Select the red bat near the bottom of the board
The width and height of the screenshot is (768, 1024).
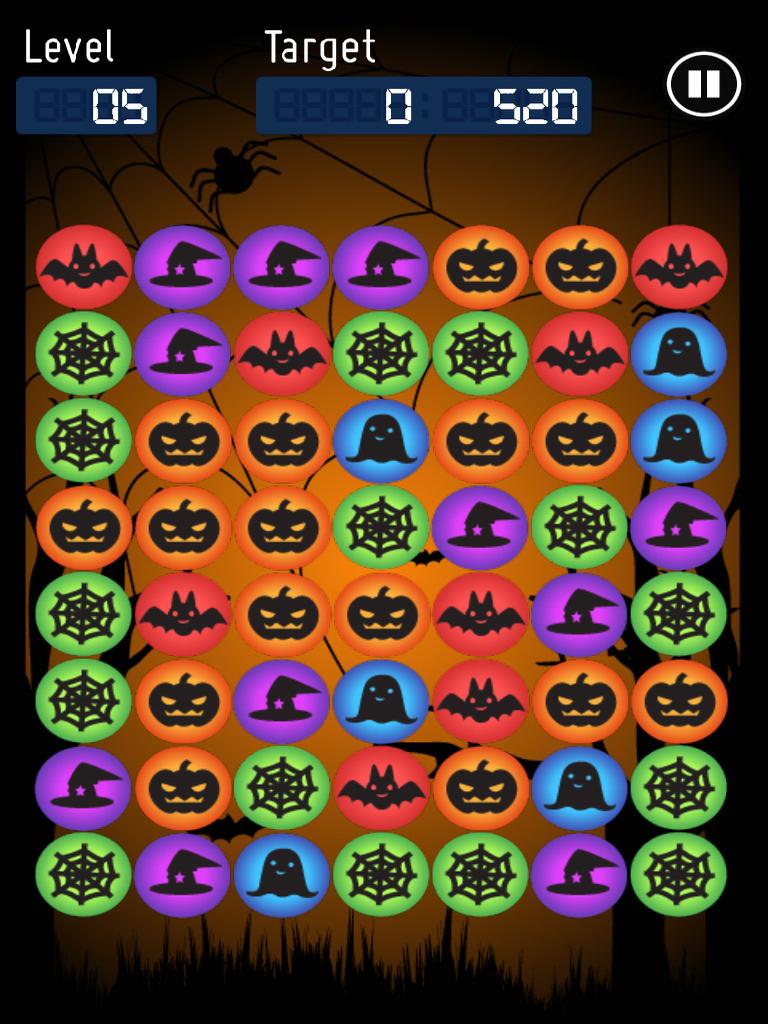point(380,788)
